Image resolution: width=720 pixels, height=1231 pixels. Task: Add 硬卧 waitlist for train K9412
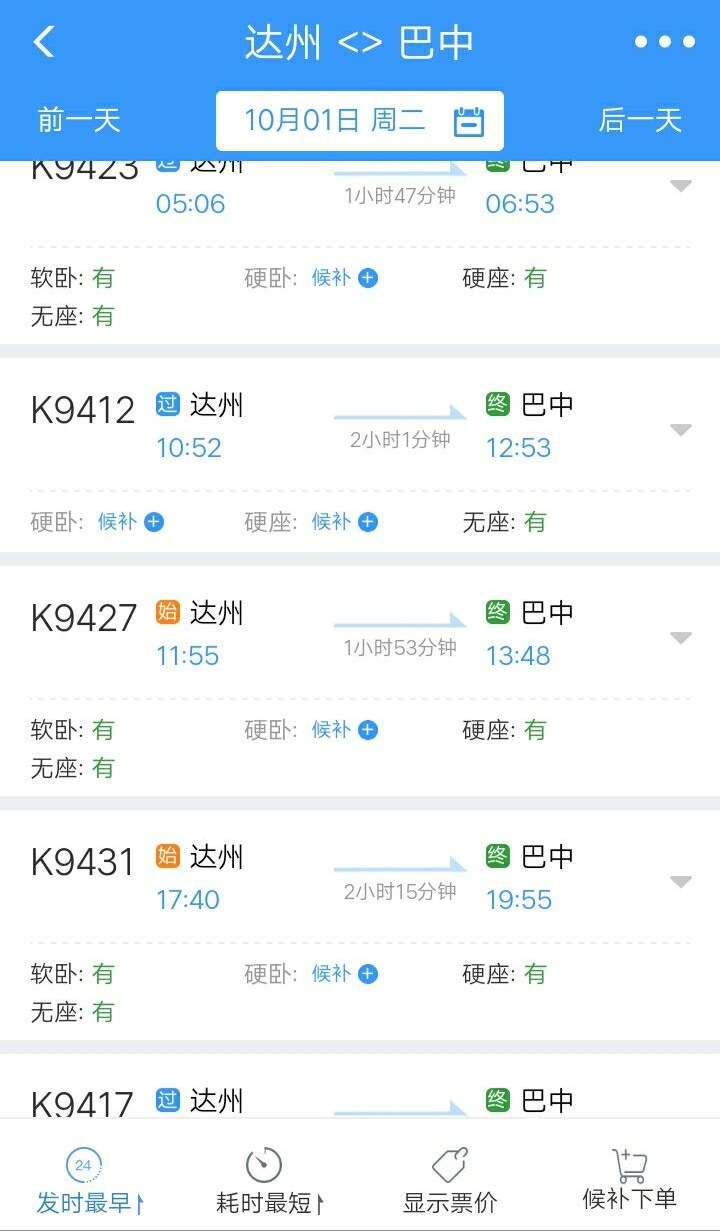[x=154, y=522]
